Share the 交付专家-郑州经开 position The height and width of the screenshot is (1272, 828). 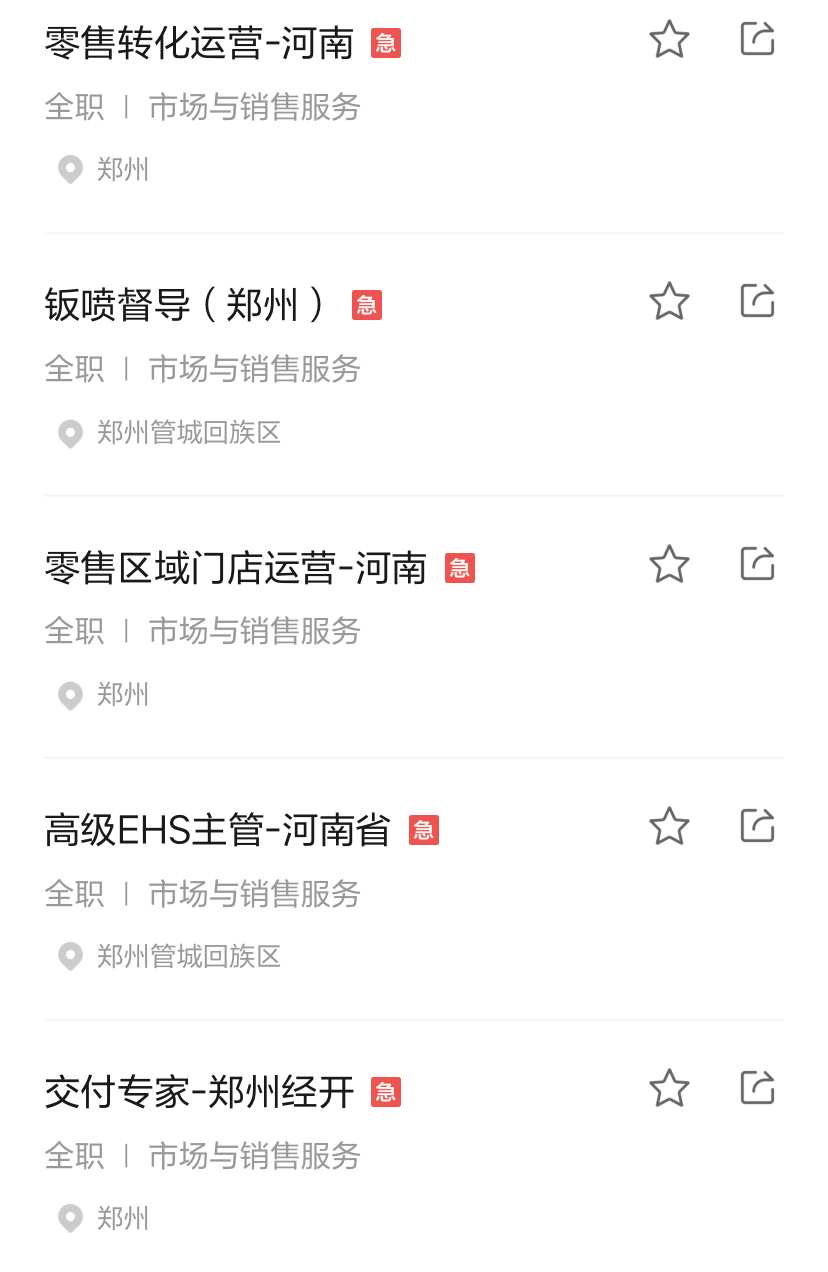pos(757,1088)
